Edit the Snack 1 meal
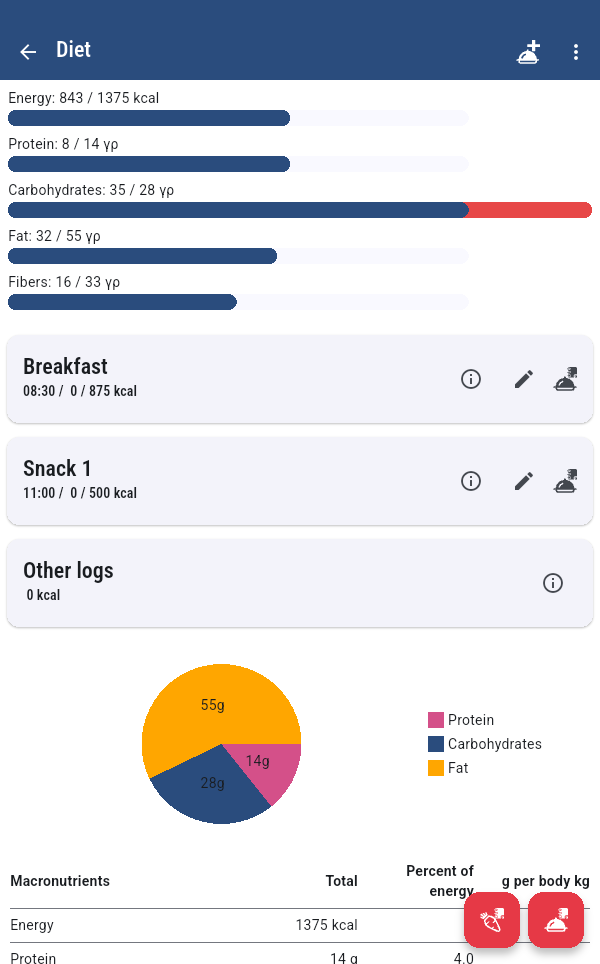600x964 pixels. [524, 481]
